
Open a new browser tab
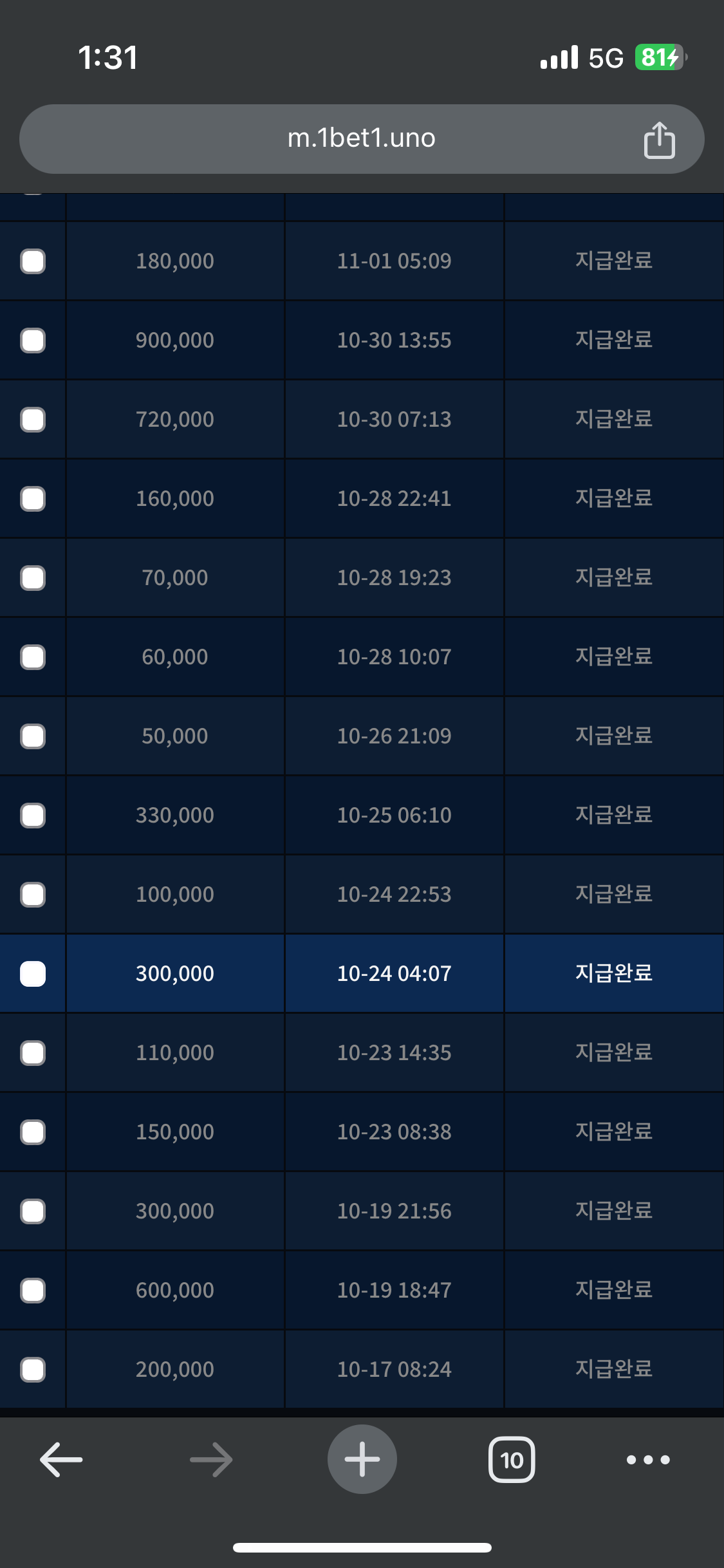coord(362,1459)
